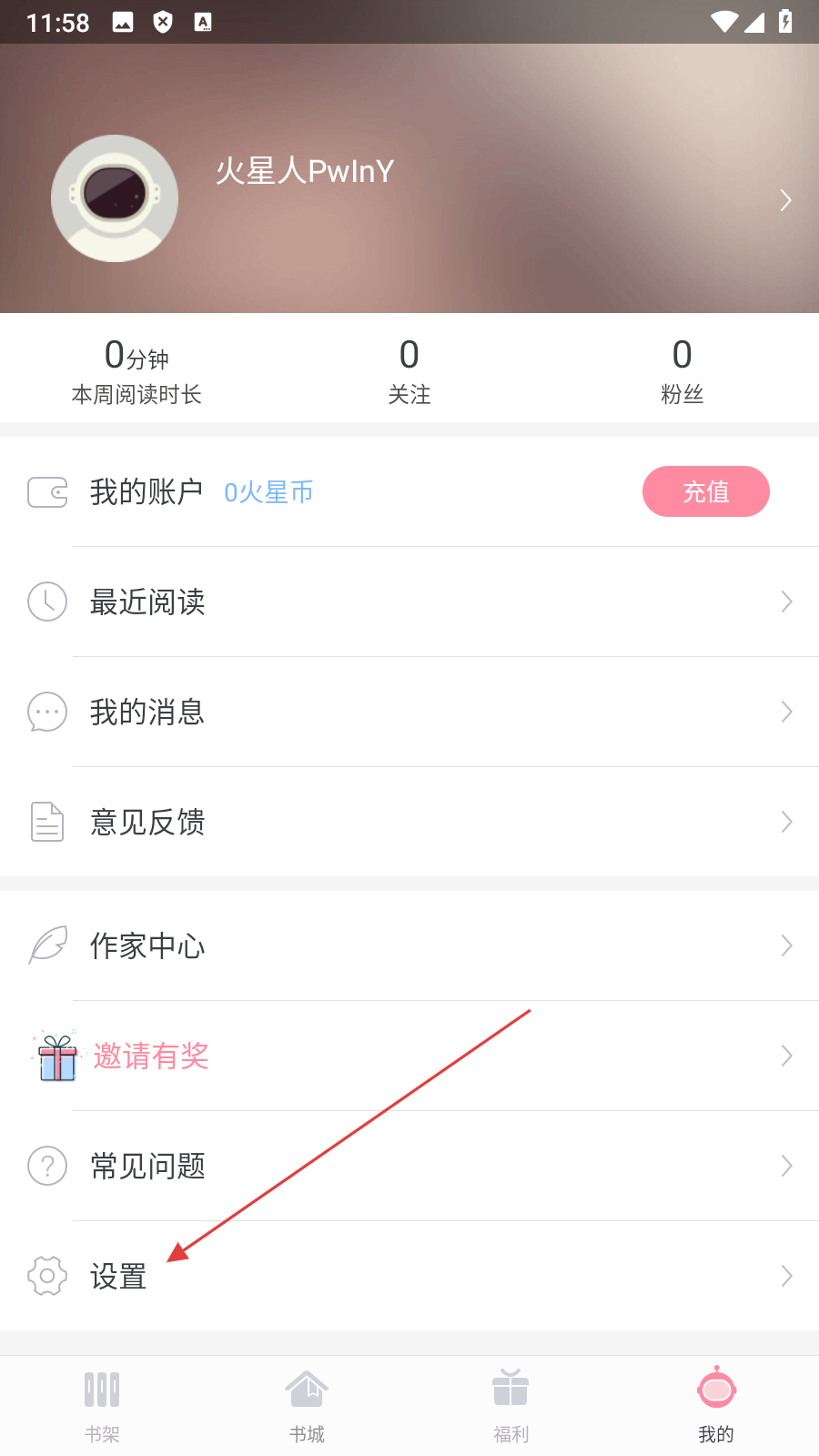Tap the astronaut avatar picture
The width and height of the screenshot is (819, 1456).
(115, 198)
